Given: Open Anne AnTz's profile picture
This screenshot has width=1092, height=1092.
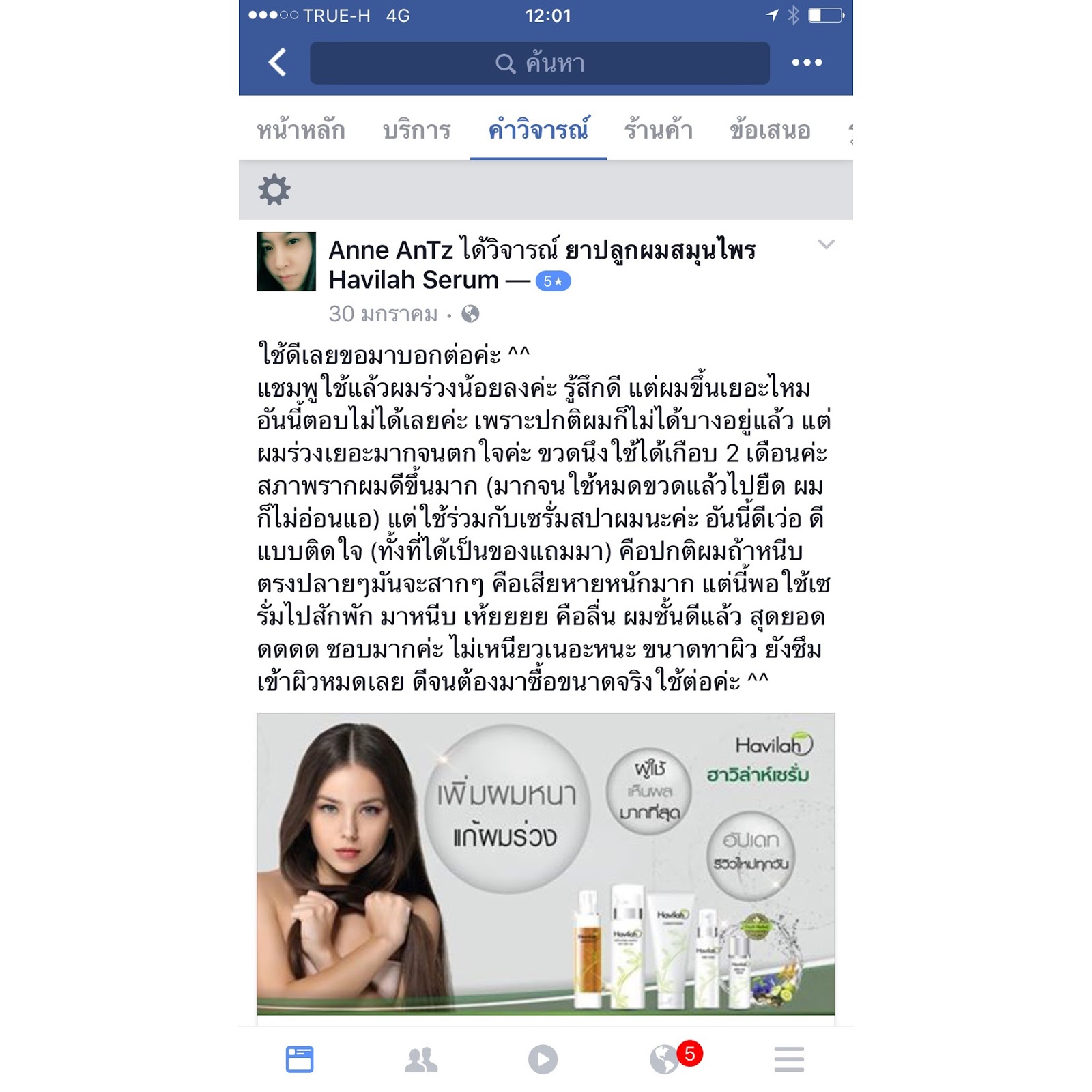Looking at the screenshot, I should pos(286,261).
